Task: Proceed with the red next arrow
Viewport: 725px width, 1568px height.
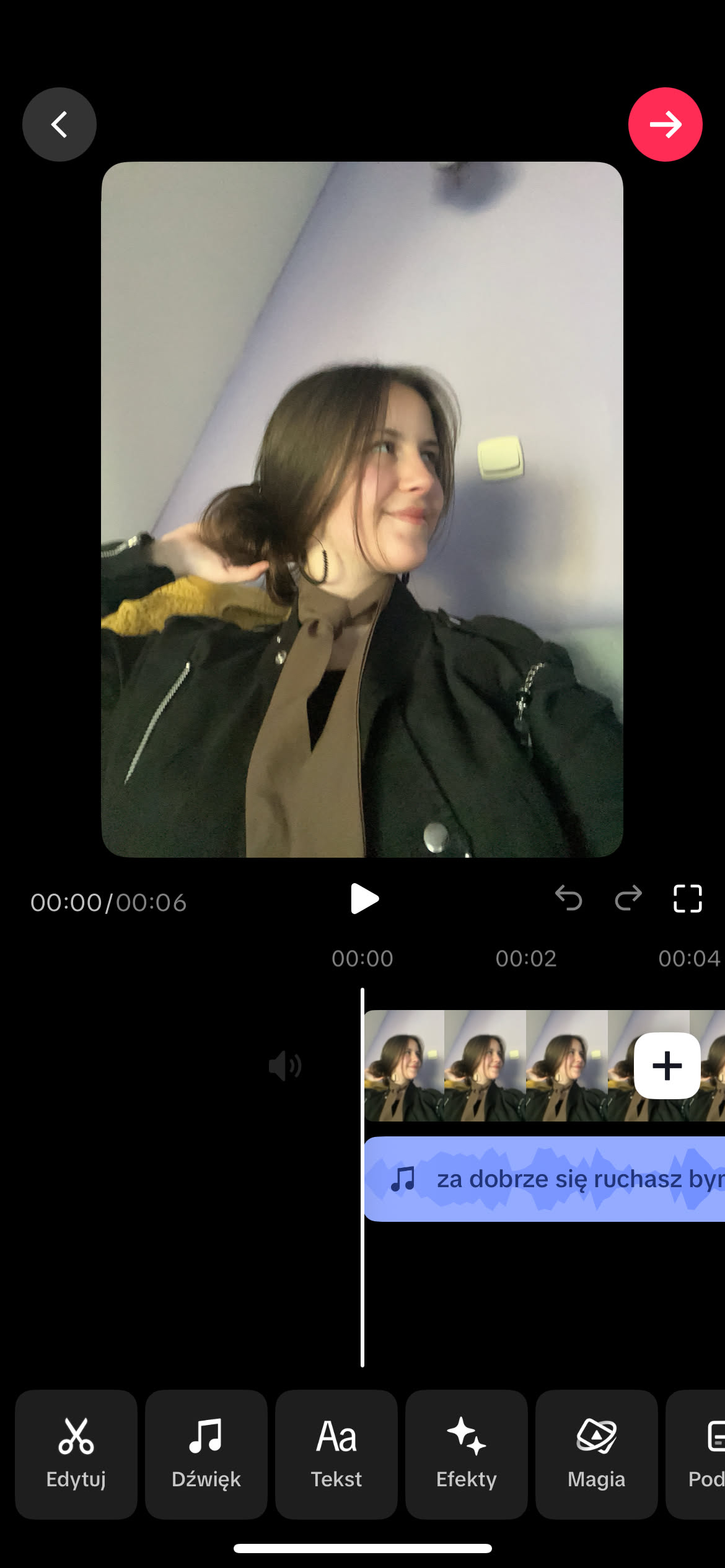Action: click(665, 124)
